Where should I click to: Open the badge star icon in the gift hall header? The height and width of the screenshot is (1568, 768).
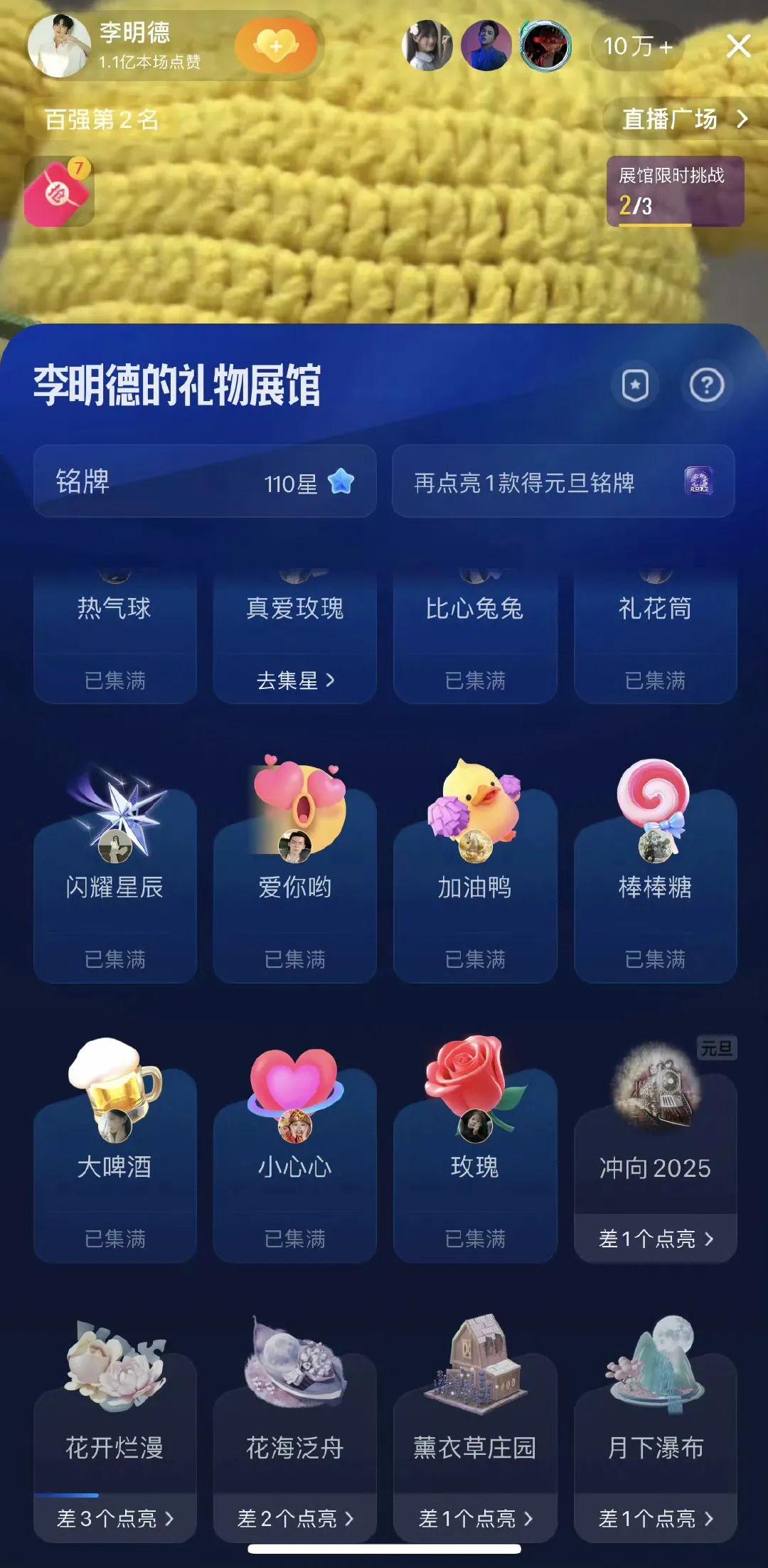pyautogui.click(x=635, y=385)
